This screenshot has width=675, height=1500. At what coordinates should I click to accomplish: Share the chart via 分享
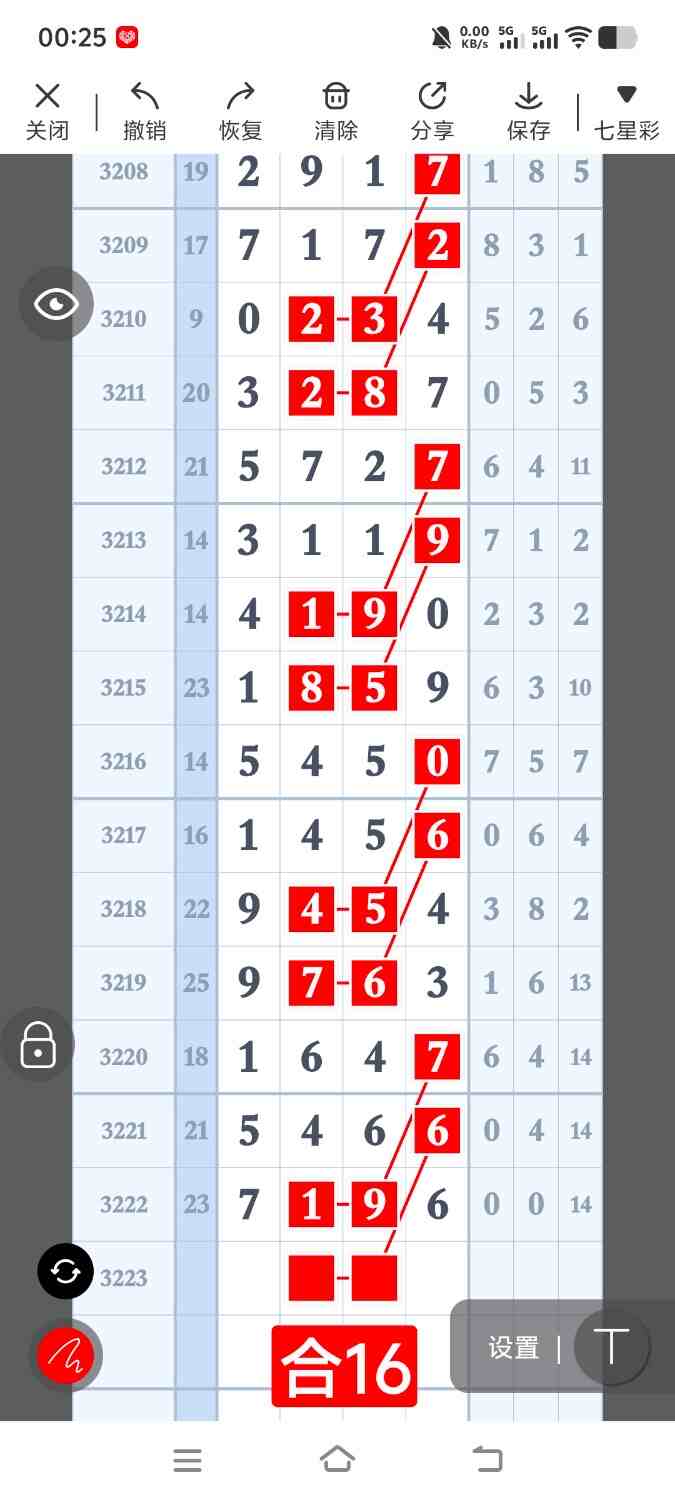coord(432,111)
